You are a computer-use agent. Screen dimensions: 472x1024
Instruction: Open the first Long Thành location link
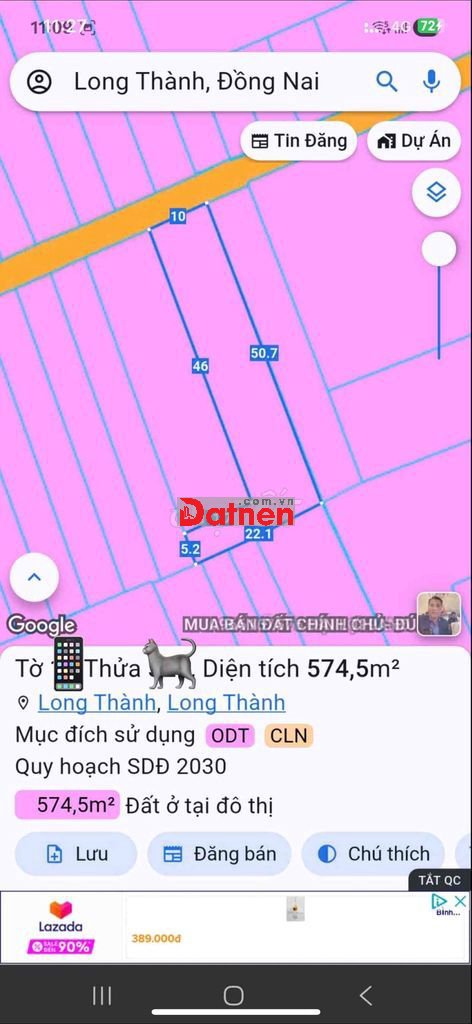point(97,703)
